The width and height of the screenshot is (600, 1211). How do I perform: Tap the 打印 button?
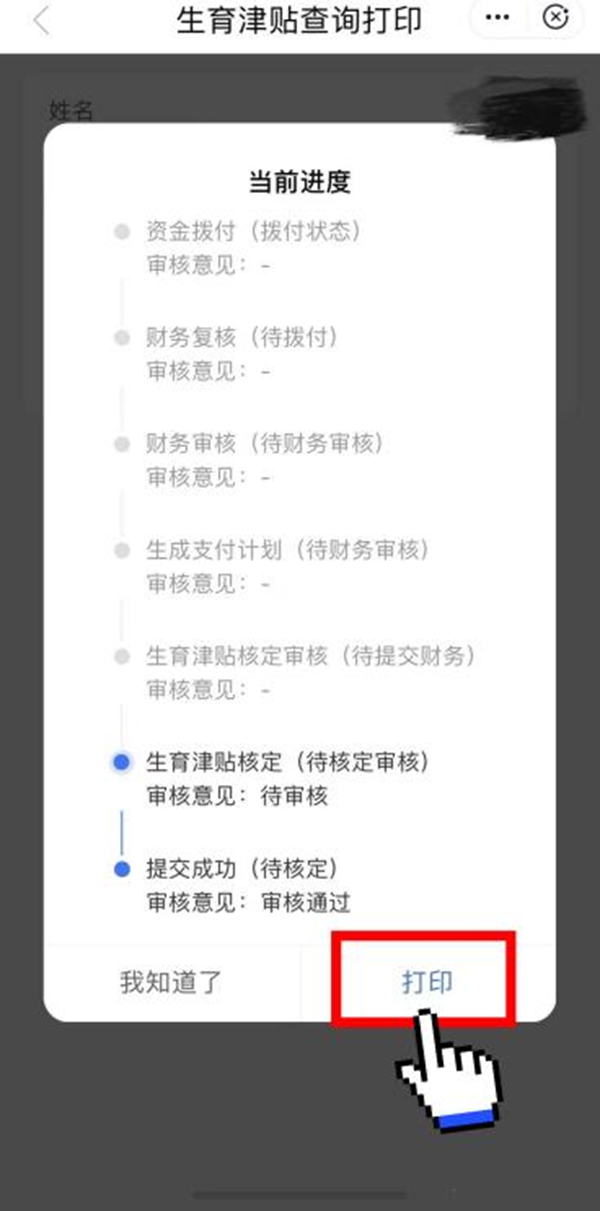tap(427, 981)
